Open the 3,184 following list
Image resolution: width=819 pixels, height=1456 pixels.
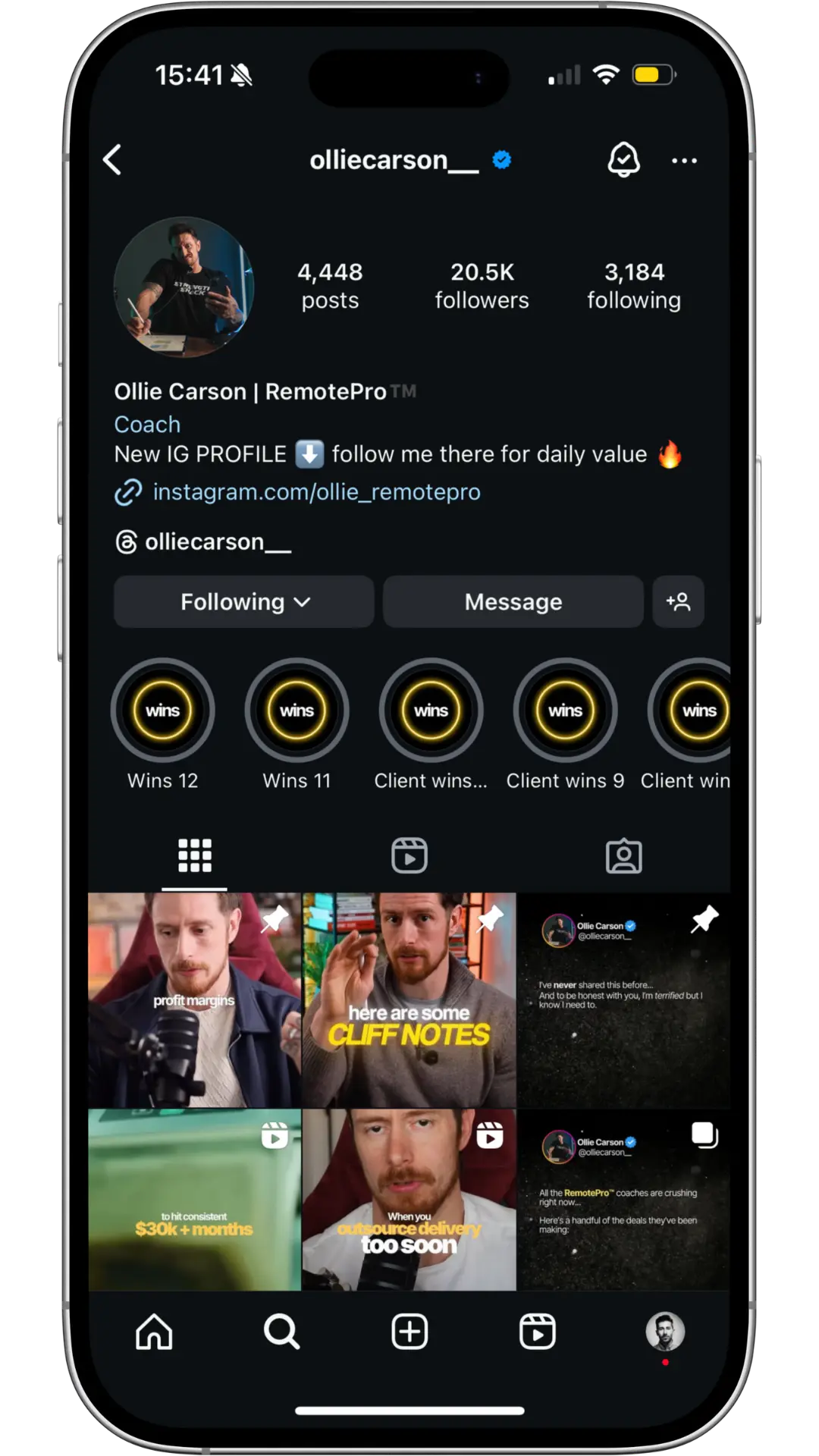[634, 286]
